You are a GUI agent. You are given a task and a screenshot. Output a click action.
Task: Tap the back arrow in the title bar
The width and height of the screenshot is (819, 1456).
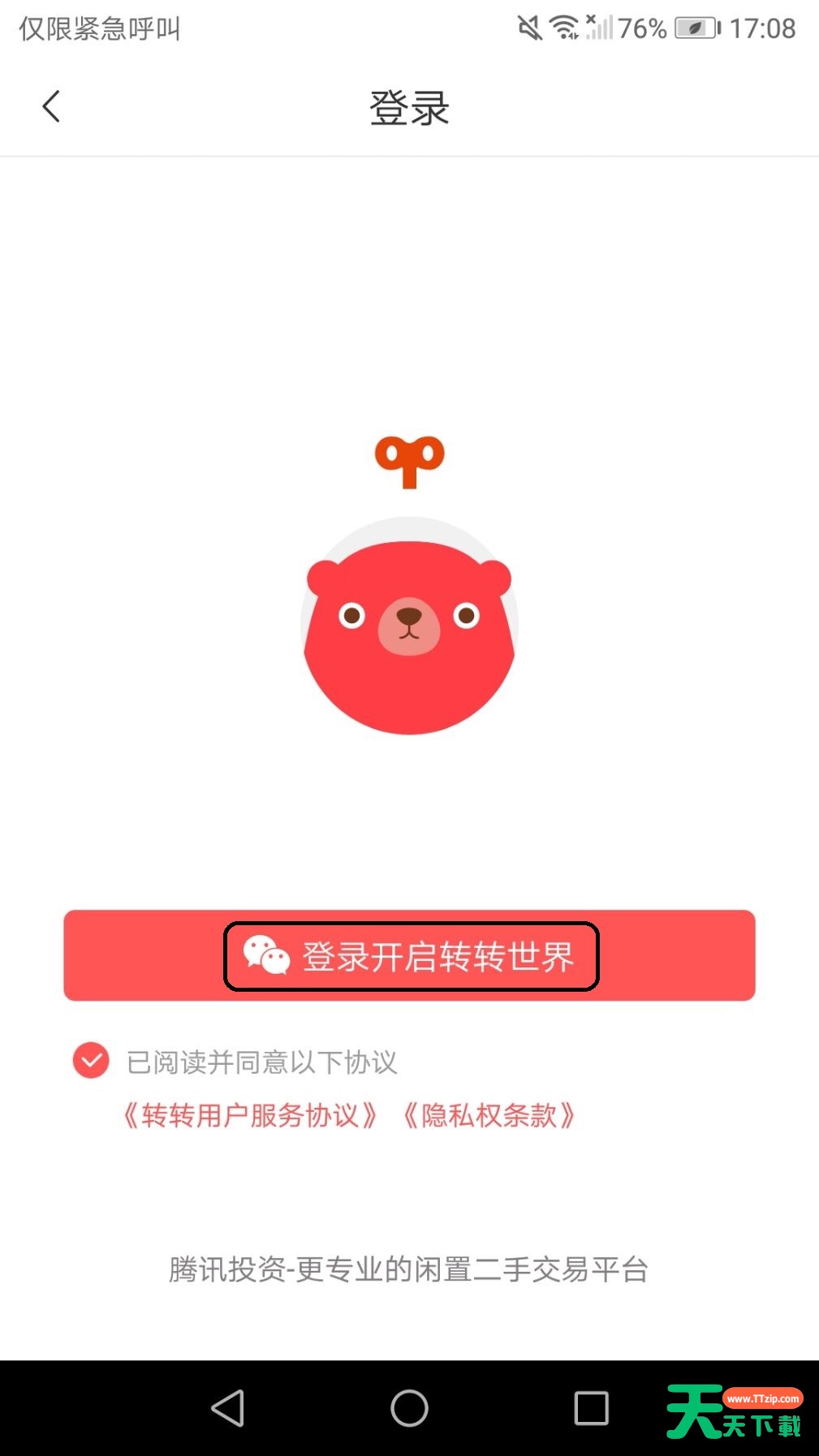click(x=51, y=106)
